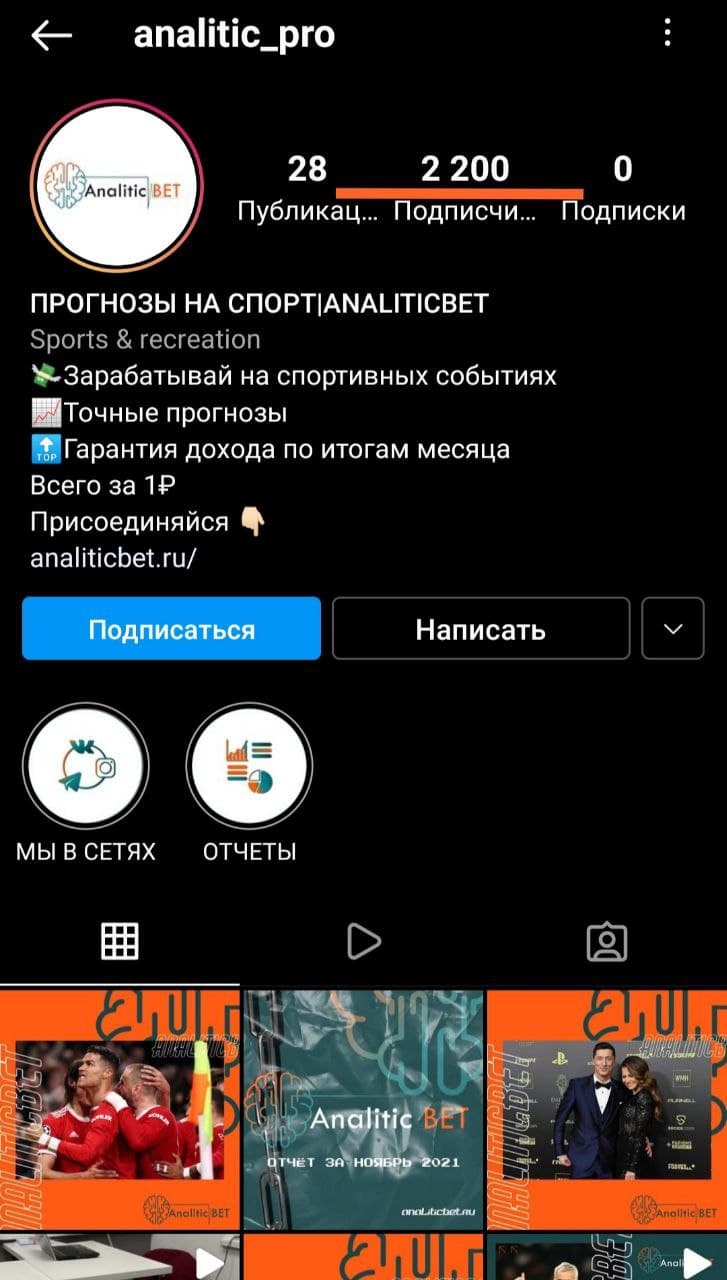Image resolution: width=727 pixels, height=1280 pixels.
Task: Message the account via Написать
Action: point(481,629)
